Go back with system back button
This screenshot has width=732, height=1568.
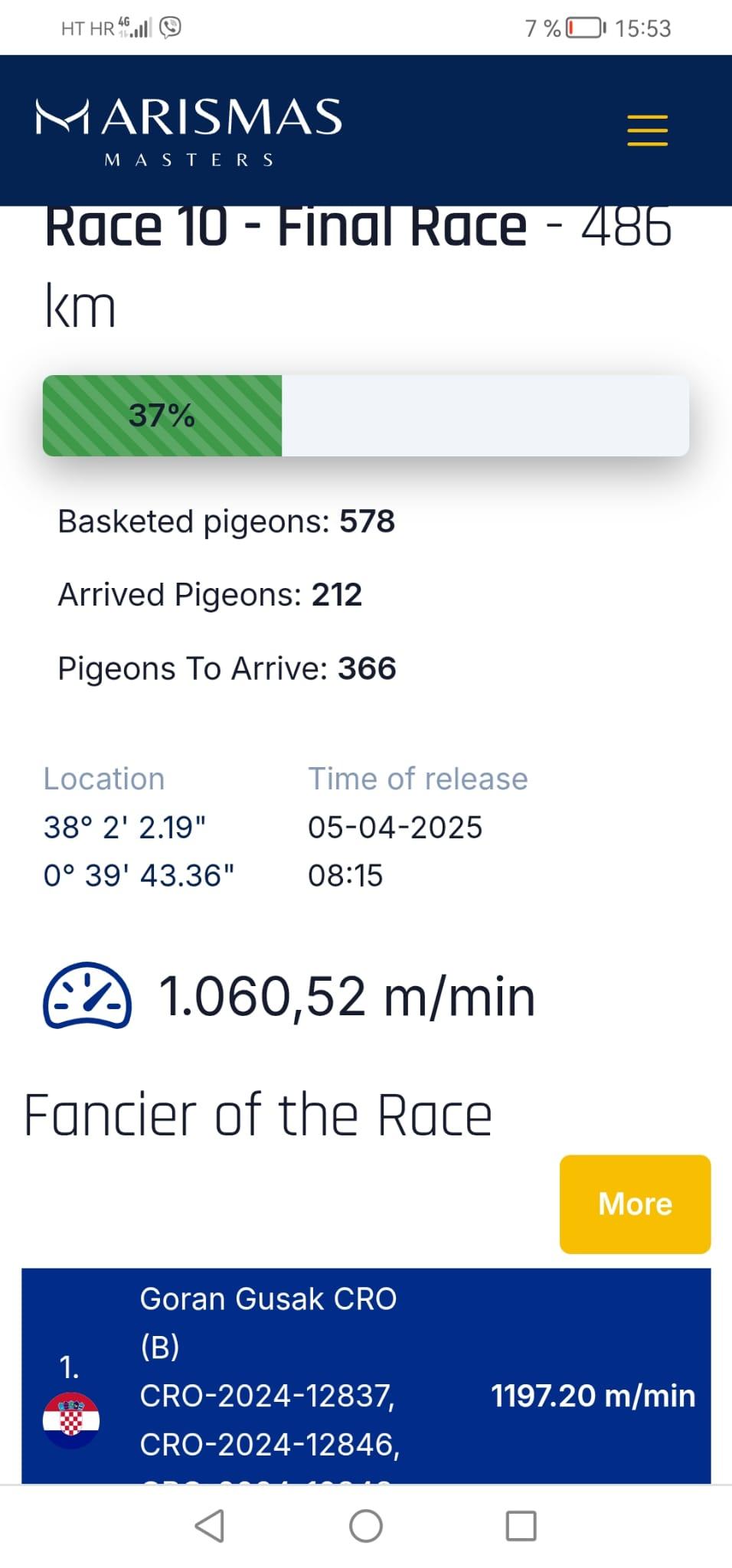(x=210, y=1525)
